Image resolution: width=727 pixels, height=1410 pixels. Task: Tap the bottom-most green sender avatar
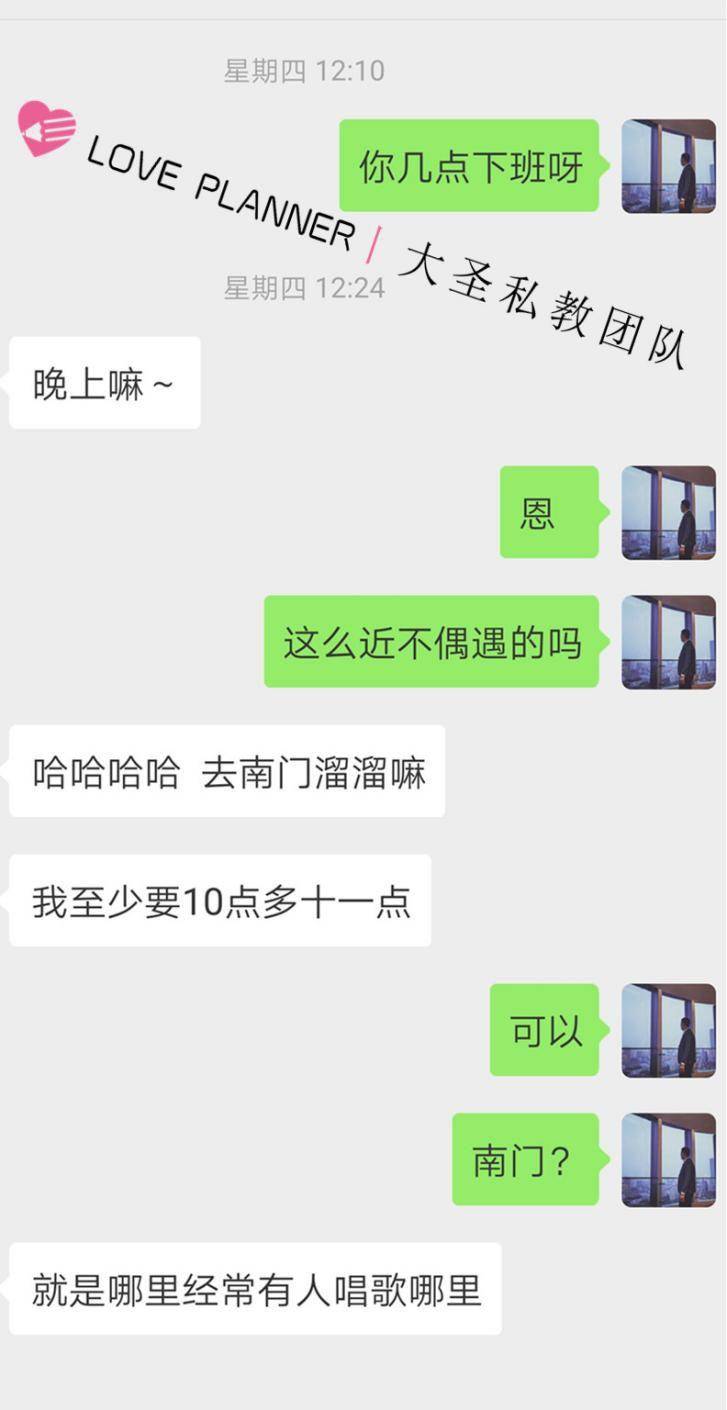668,1160
